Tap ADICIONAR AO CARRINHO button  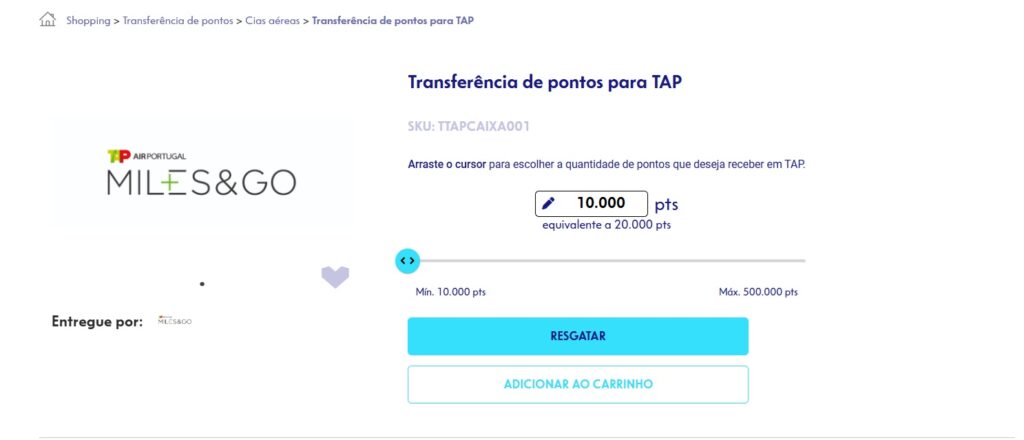[x=577, y=384]
